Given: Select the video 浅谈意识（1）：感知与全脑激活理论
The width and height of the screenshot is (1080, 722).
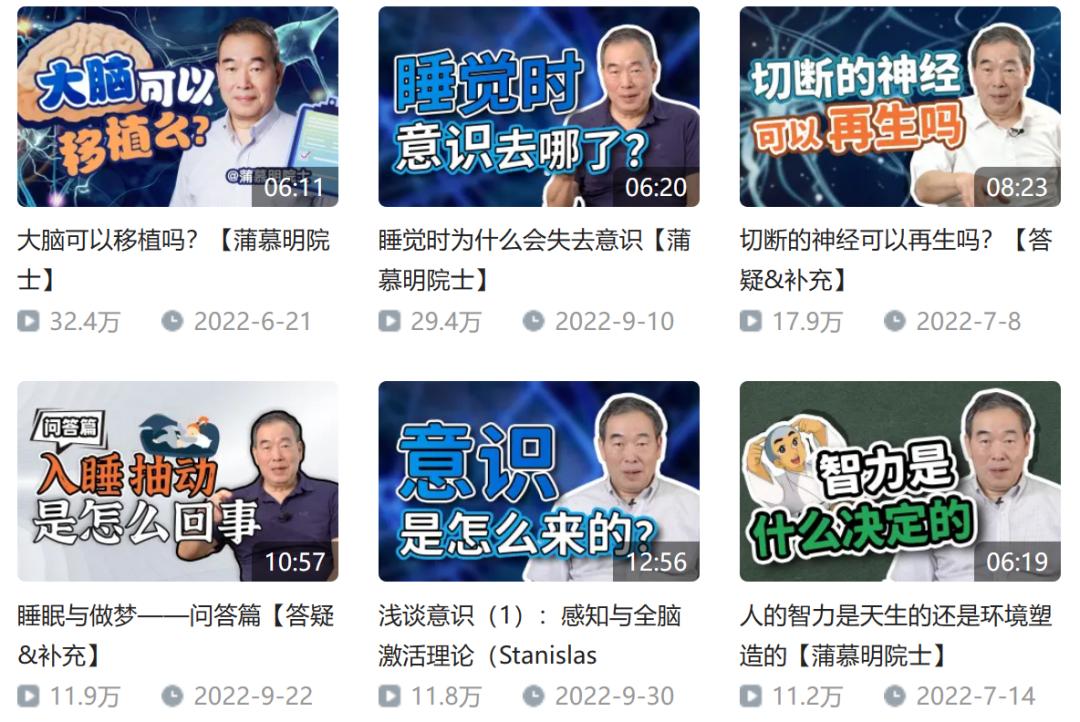Looking at the screenshot, I should coord(538,481).
